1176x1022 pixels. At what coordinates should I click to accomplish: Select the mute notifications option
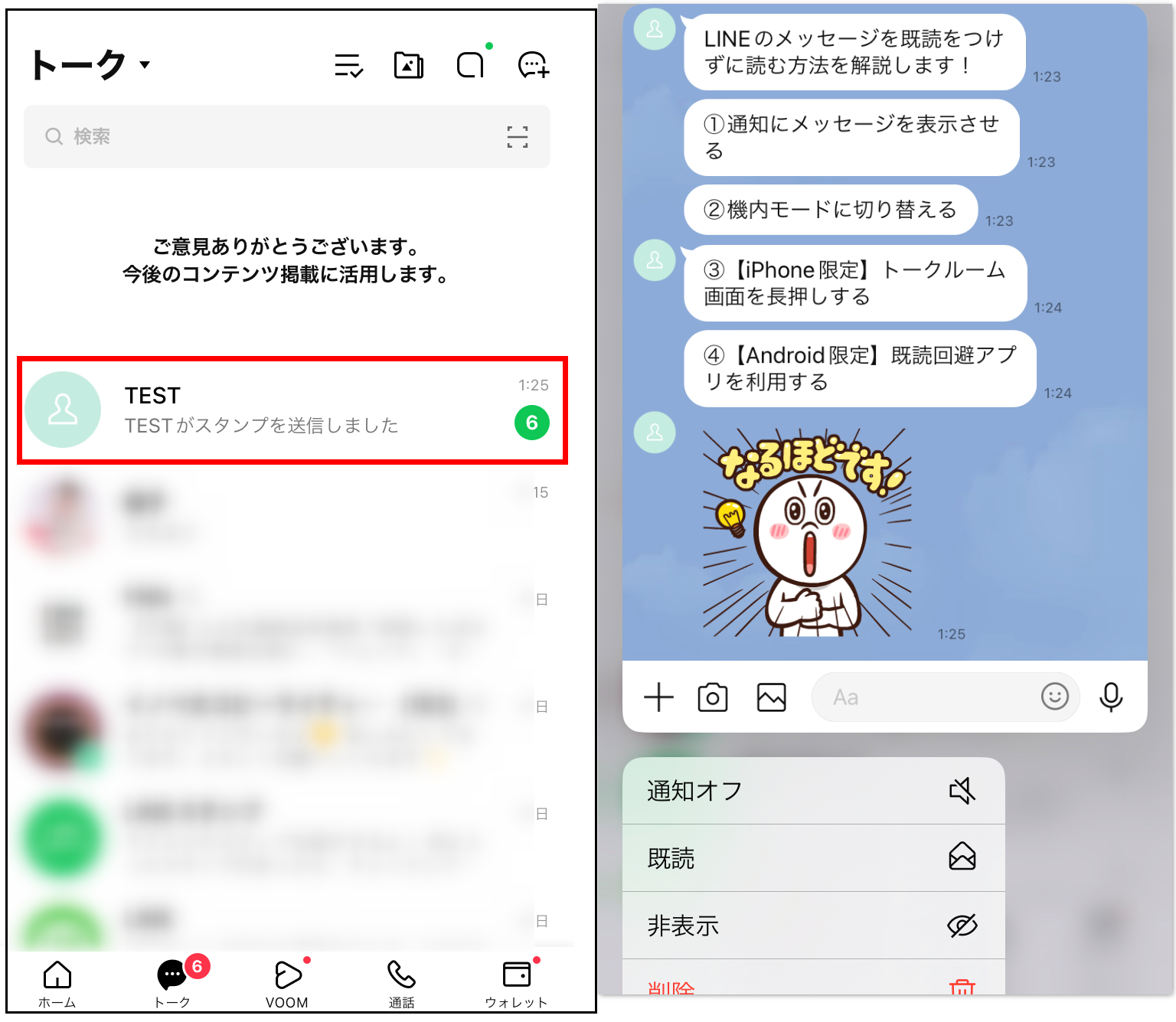(813, 791)
